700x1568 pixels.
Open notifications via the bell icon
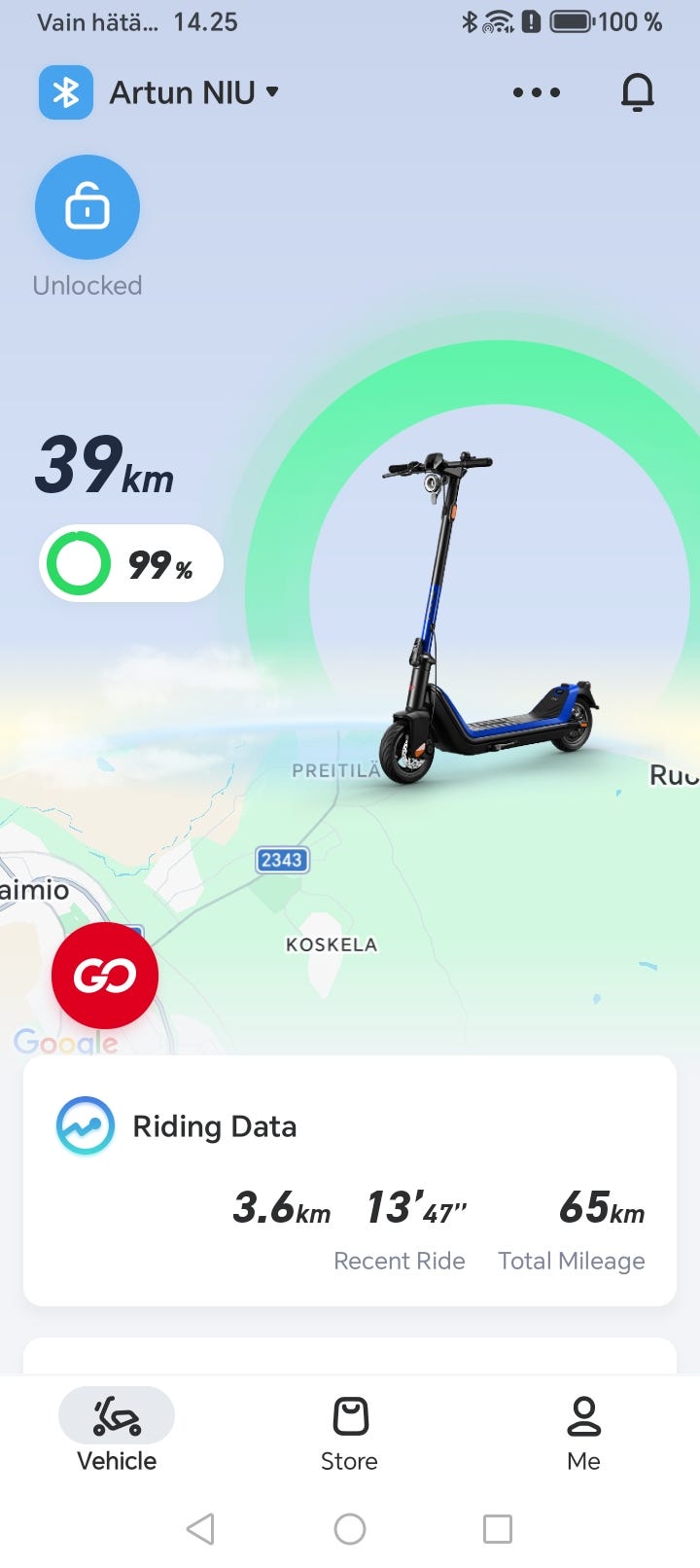coord(638,92)
